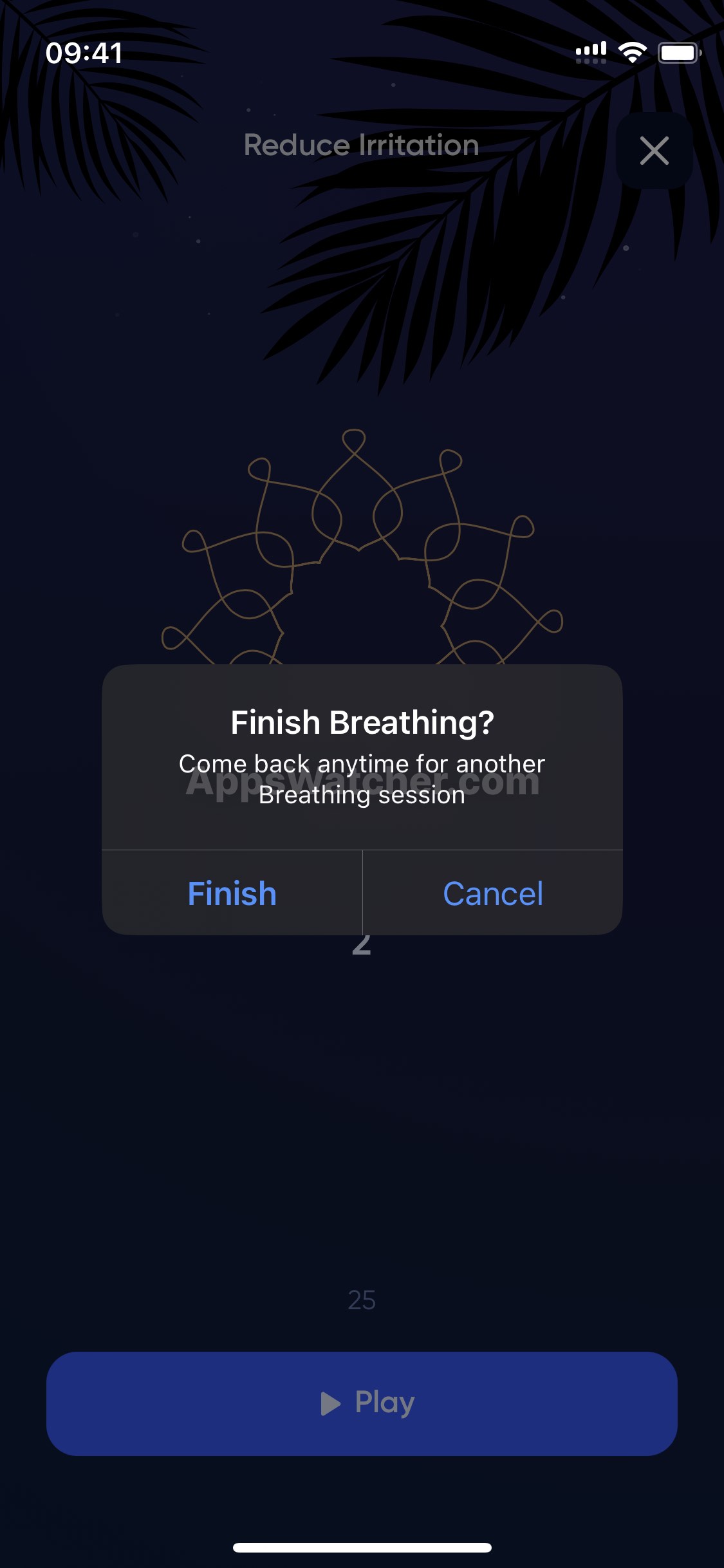This screenshot has height=1568, width=724.
Task: Confirm Finish in the breathing dialog
Action: click(x=232, y=893)
